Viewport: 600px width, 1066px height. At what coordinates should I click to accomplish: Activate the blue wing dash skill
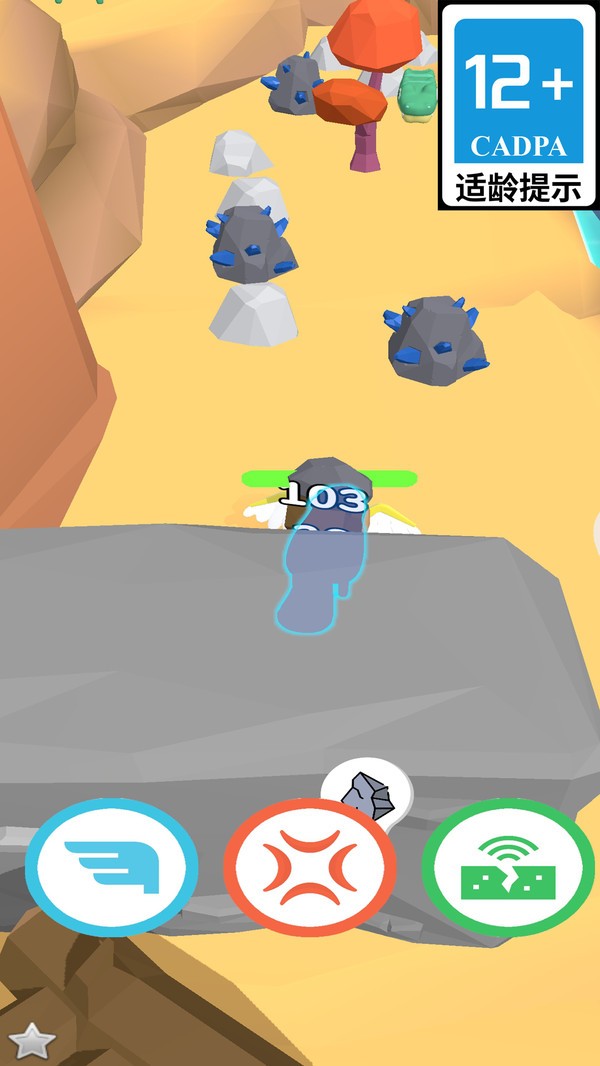coord(111,867)
